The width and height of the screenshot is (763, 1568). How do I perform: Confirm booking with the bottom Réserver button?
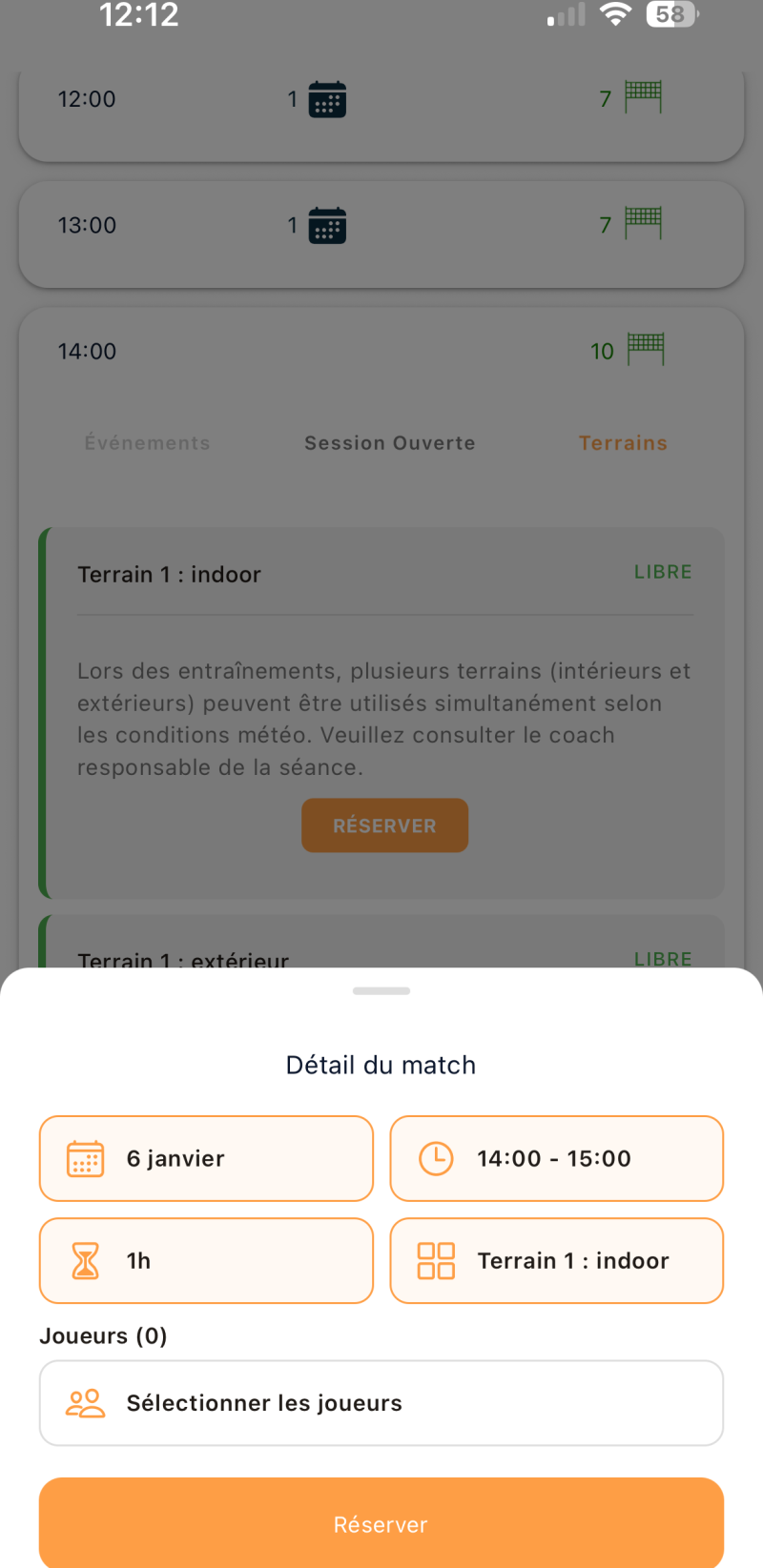(x=381, y=1523)
